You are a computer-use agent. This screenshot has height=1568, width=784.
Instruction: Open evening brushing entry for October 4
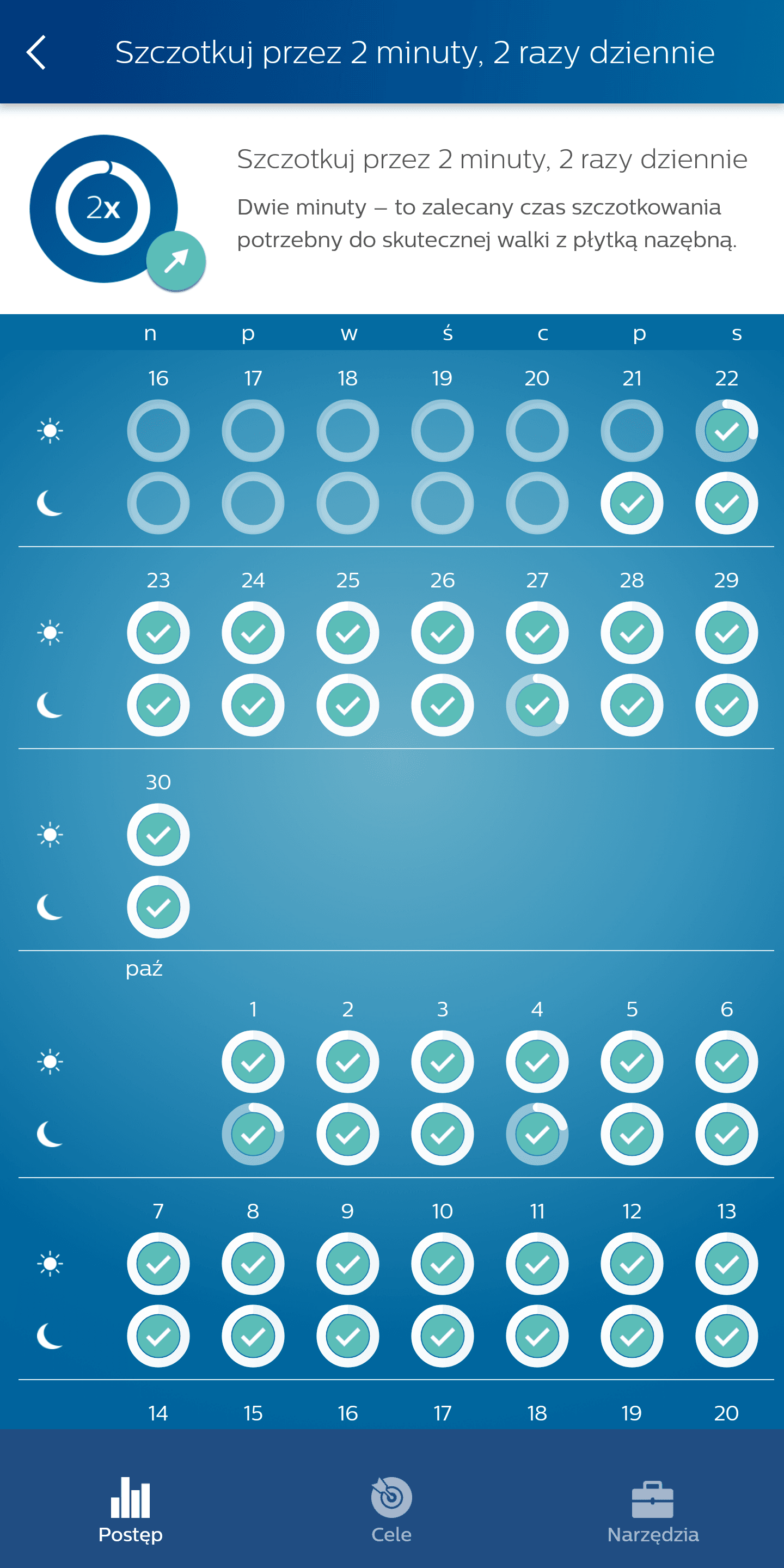[x=537, y=1134]
